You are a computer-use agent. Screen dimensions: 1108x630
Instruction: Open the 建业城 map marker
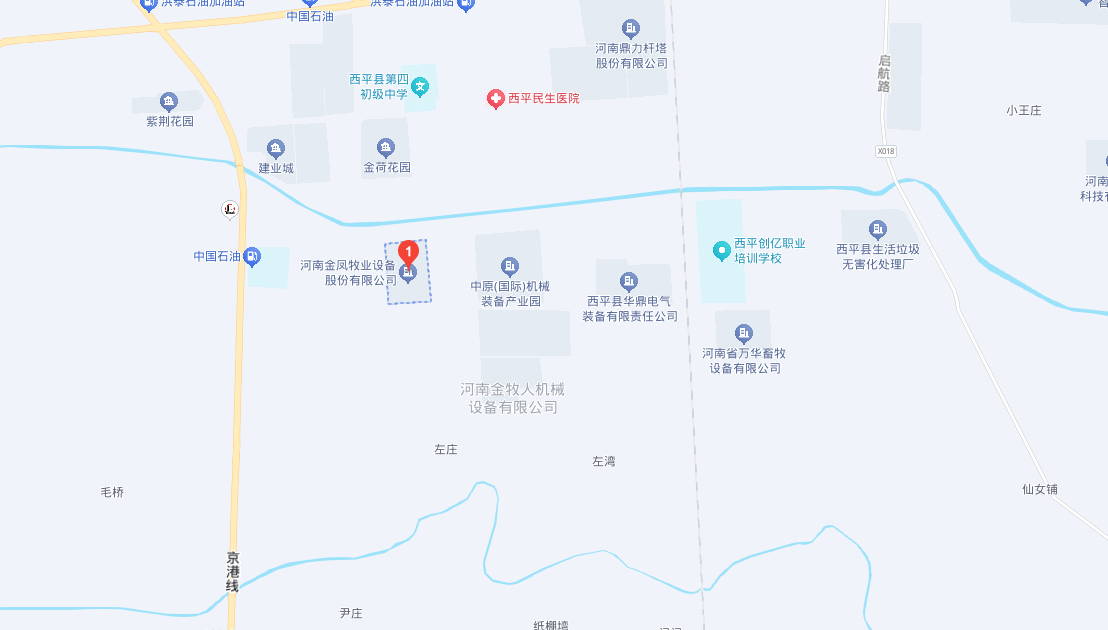pyautogui.click(x=276, y=148)
